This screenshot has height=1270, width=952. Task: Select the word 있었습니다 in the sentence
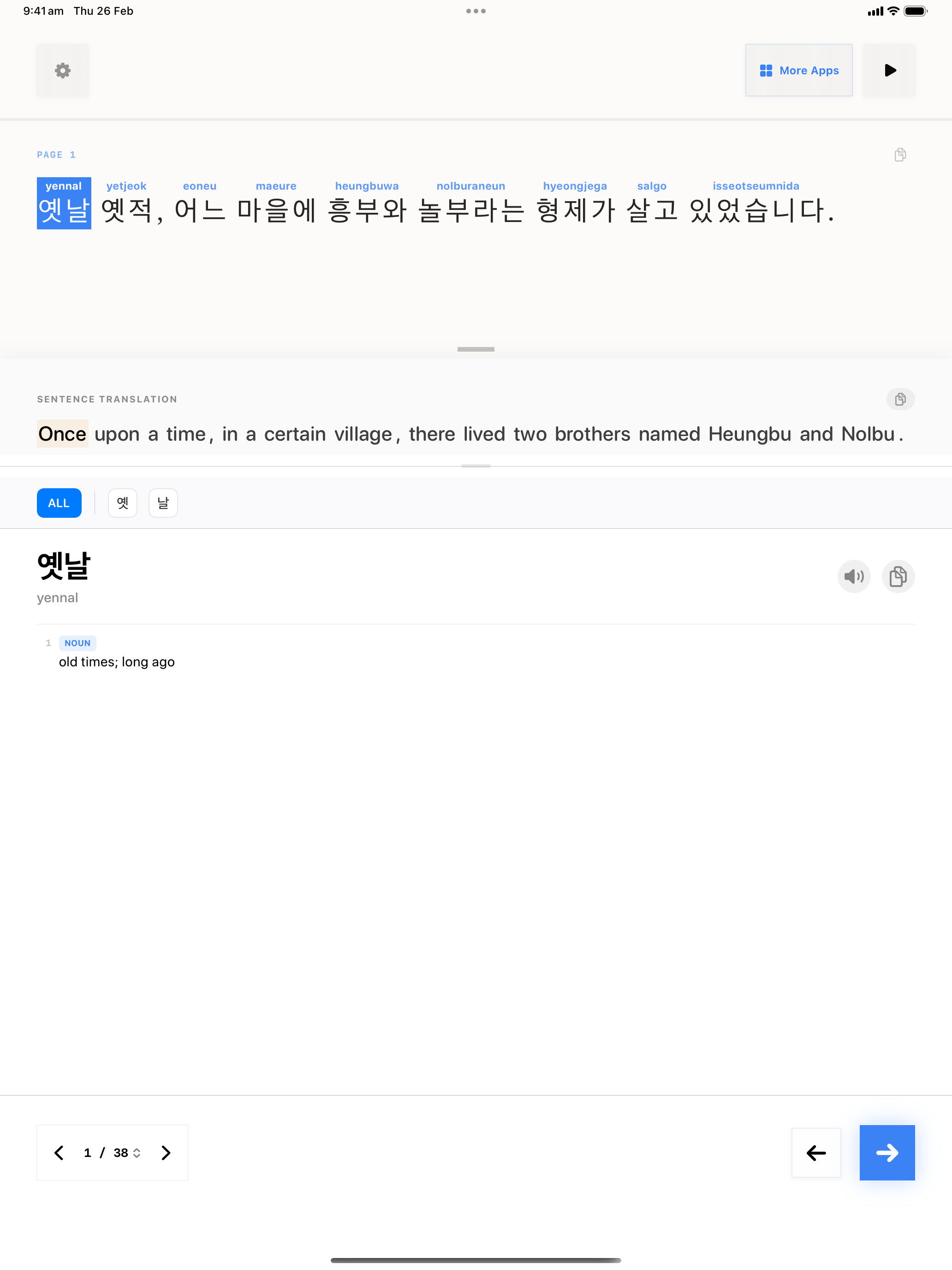[x=756, y=210]
